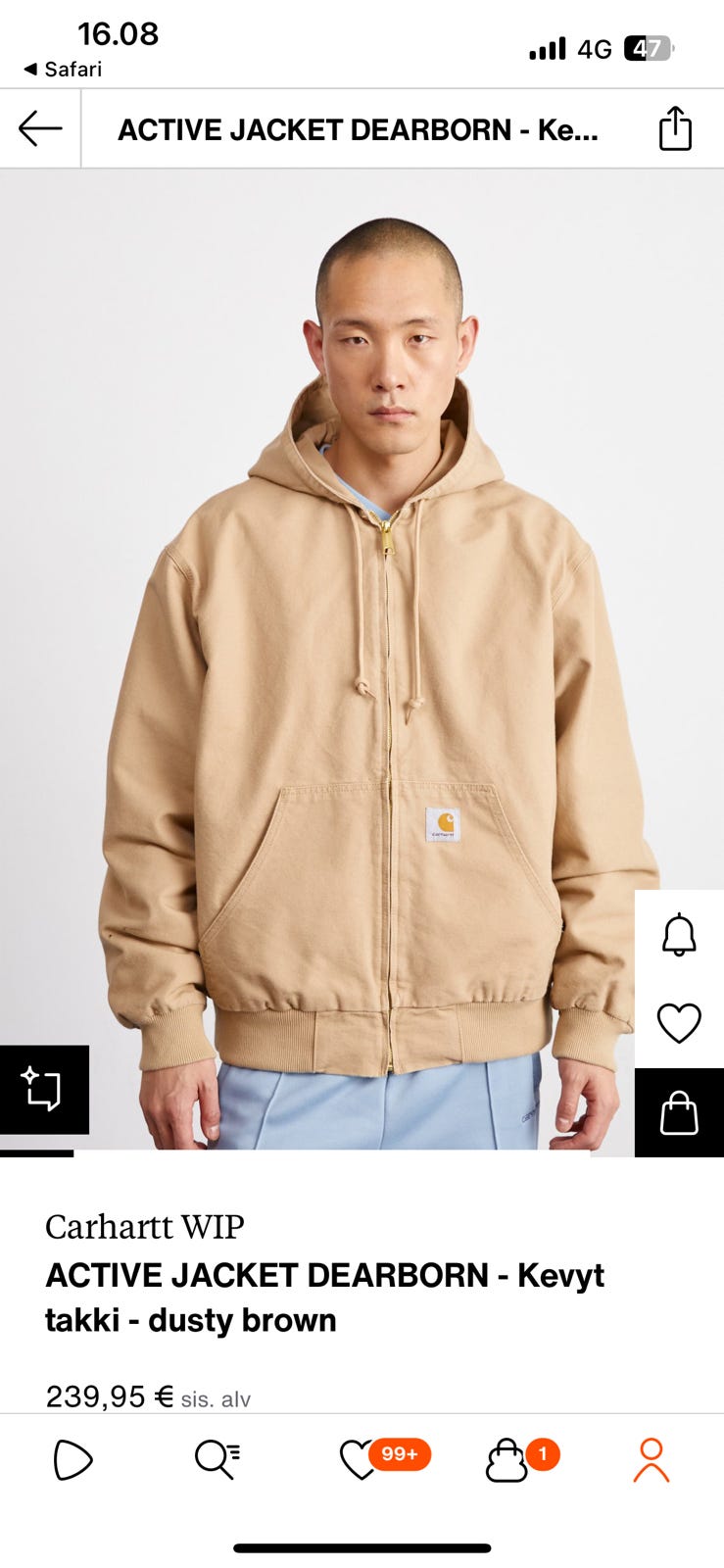
Task: Open the availability alert bell
Action: [679, 935]
